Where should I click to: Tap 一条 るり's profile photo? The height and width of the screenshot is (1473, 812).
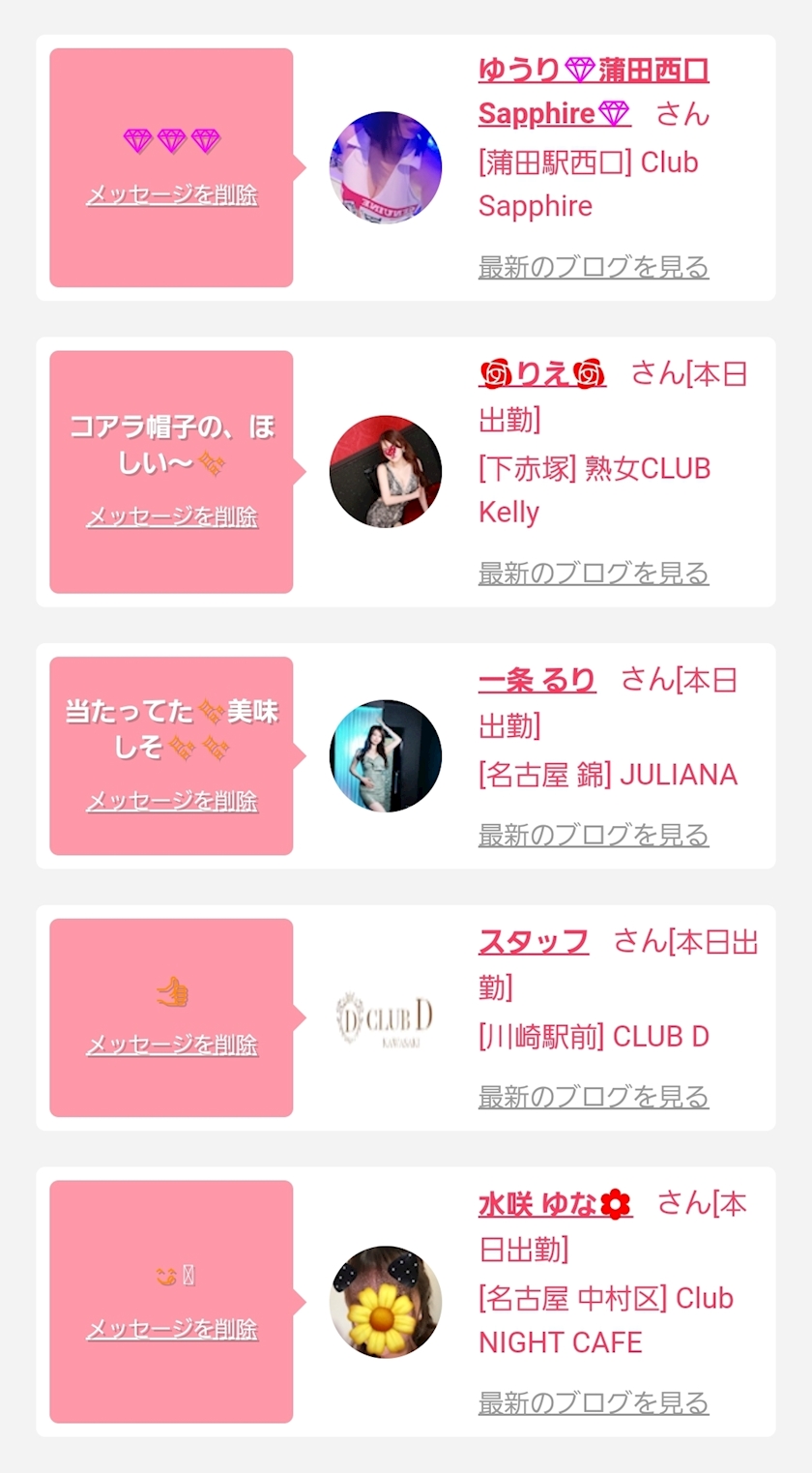click(386, 755)
